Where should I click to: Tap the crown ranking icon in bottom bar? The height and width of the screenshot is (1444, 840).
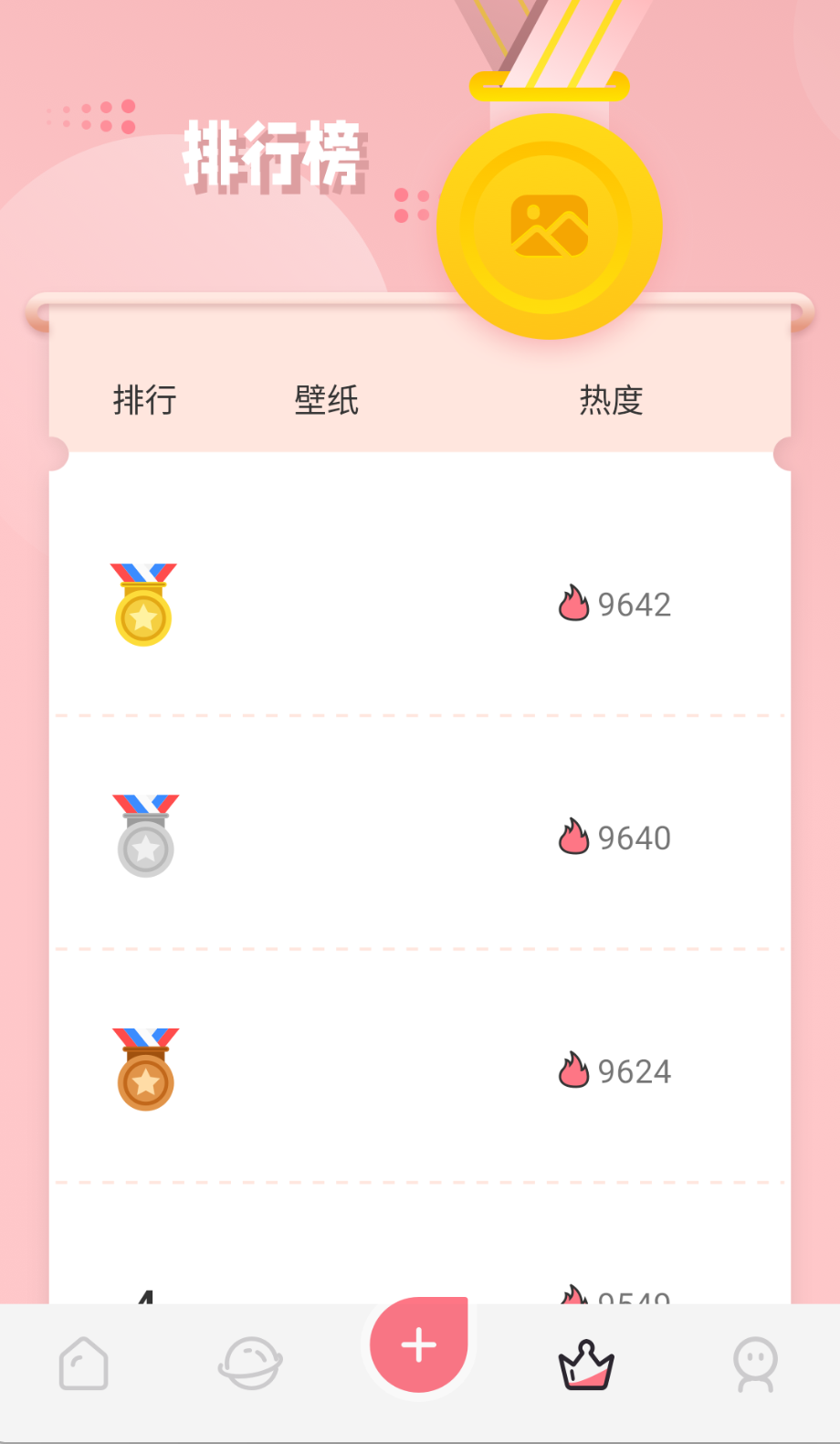coord(585,1363)
